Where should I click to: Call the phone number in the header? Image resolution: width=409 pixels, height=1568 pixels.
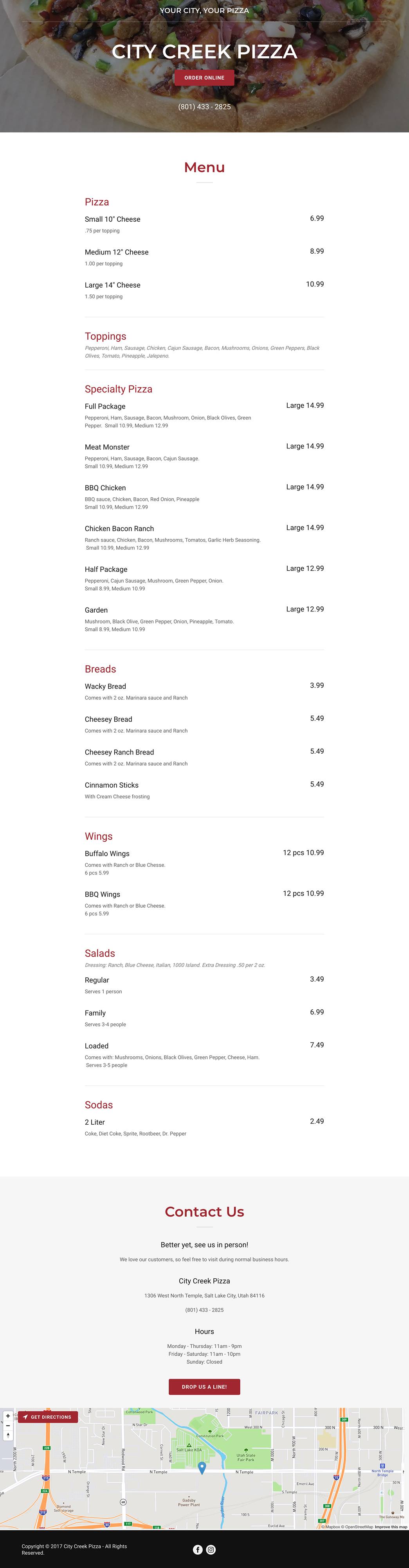point(204,106)
